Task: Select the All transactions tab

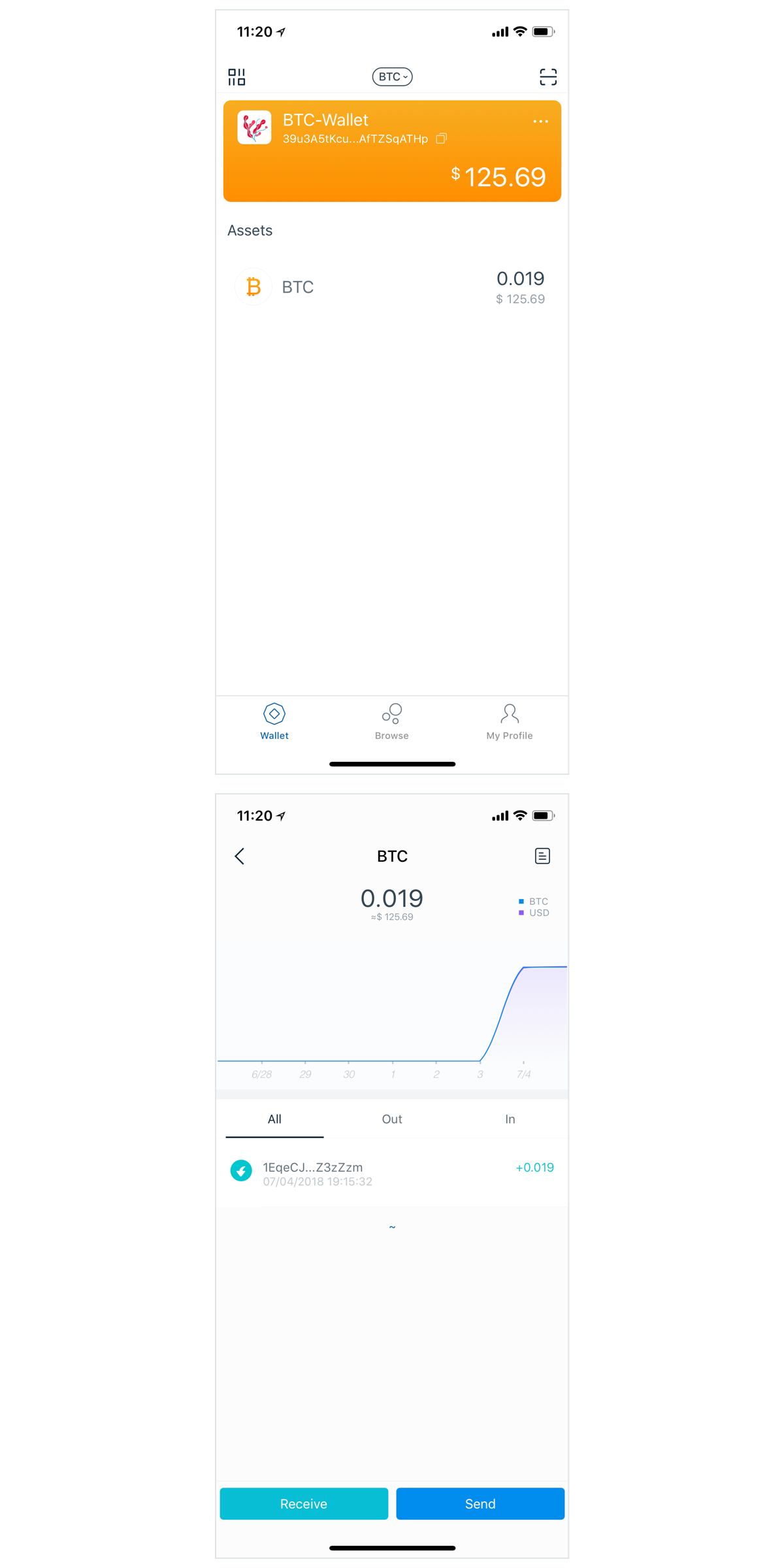Action: click(274, 1119)
